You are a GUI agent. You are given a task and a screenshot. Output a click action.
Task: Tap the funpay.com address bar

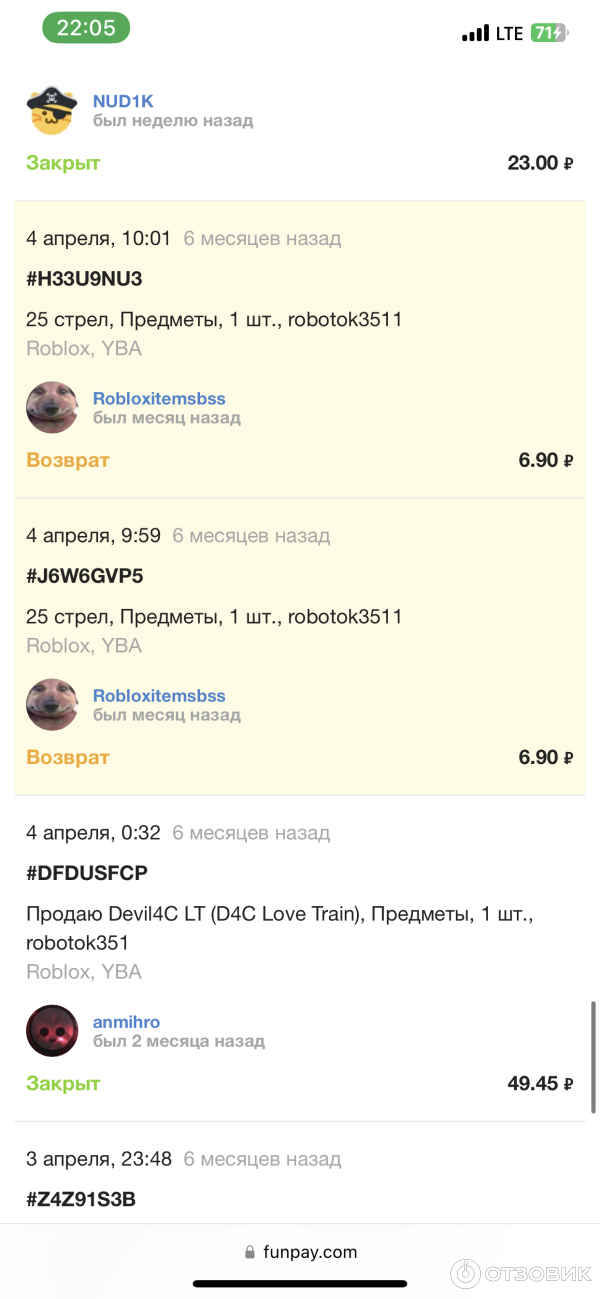click(x=300, y=1252)
